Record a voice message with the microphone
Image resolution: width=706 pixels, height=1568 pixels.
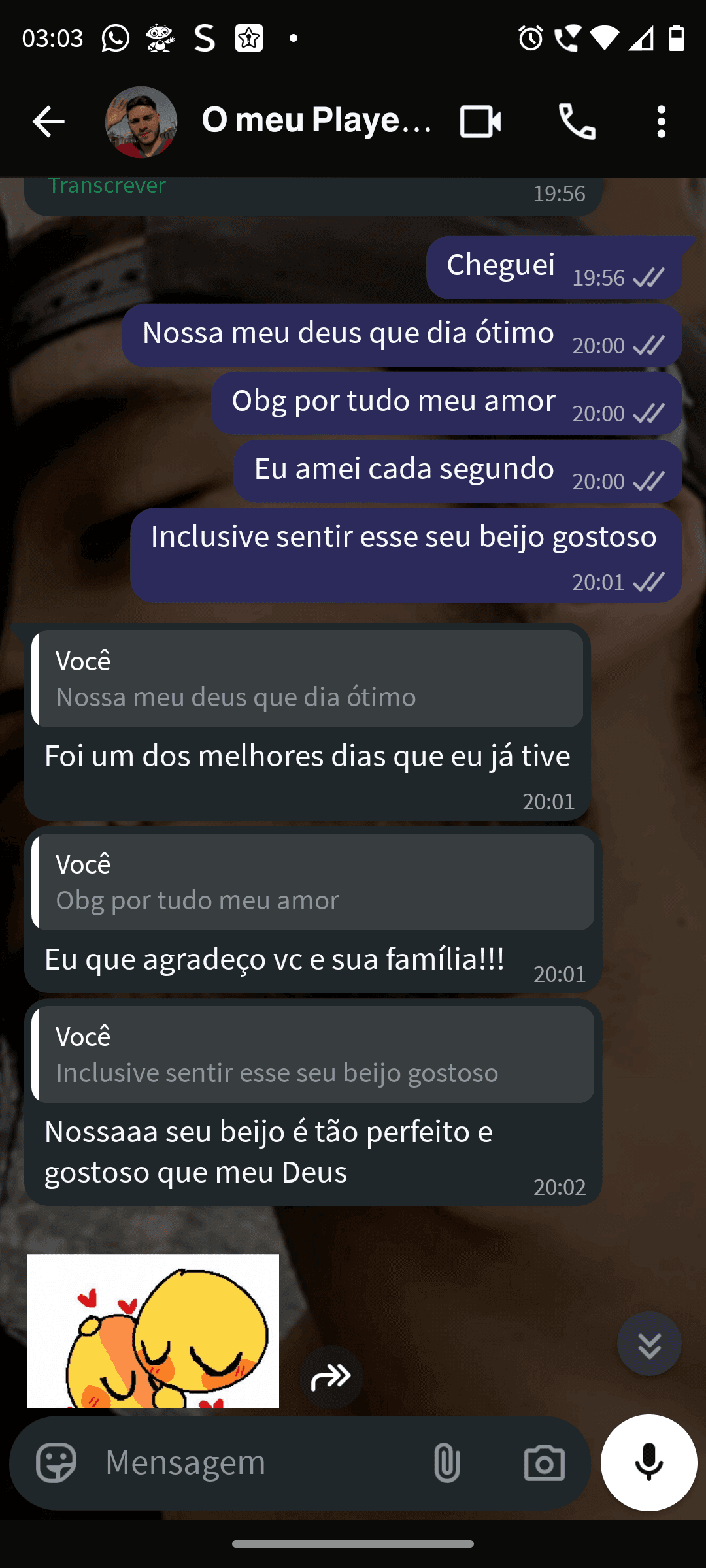coord(648,1463)
